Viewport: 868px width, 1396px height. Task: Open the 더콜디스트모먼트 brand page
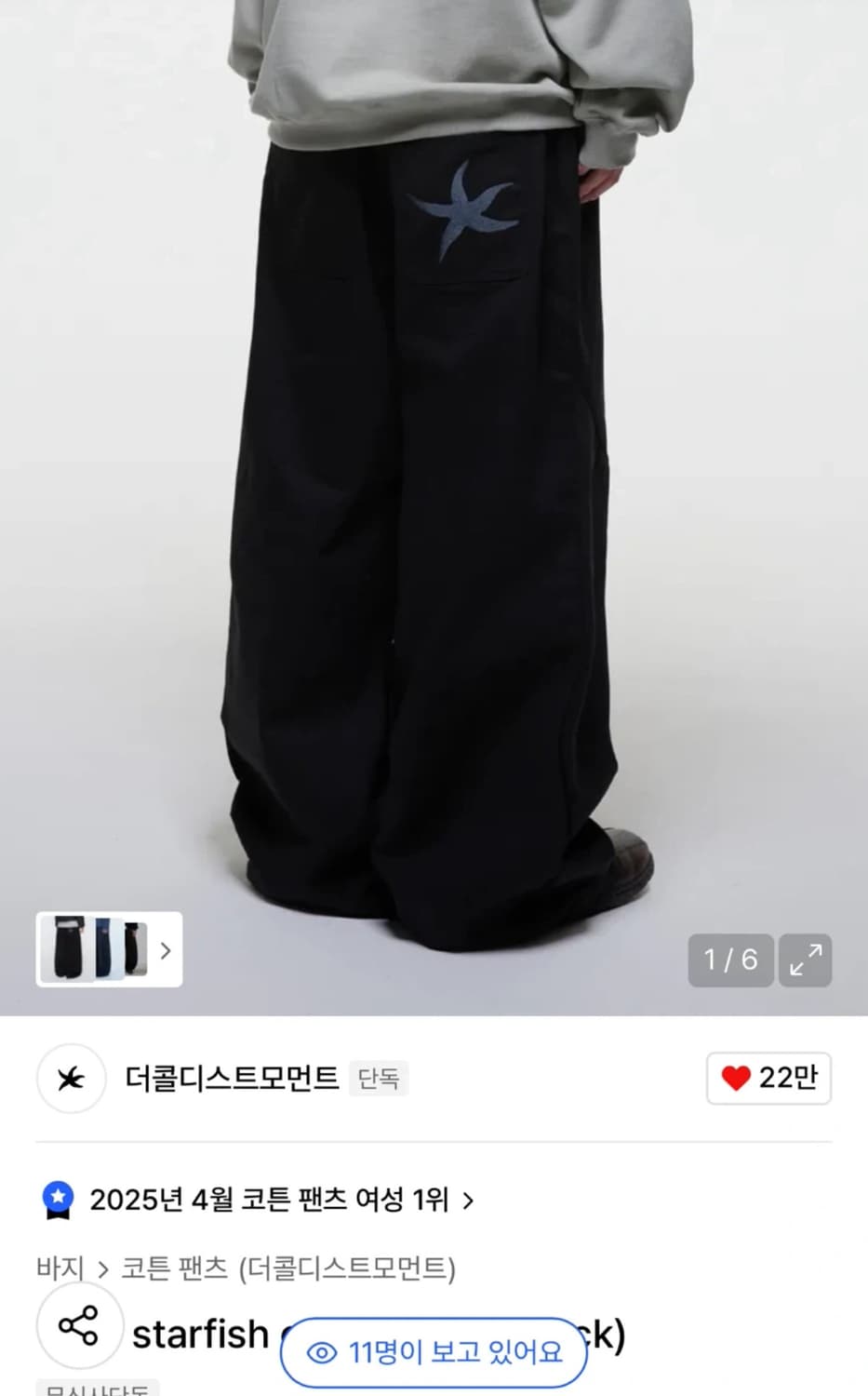pos(234,1079)
